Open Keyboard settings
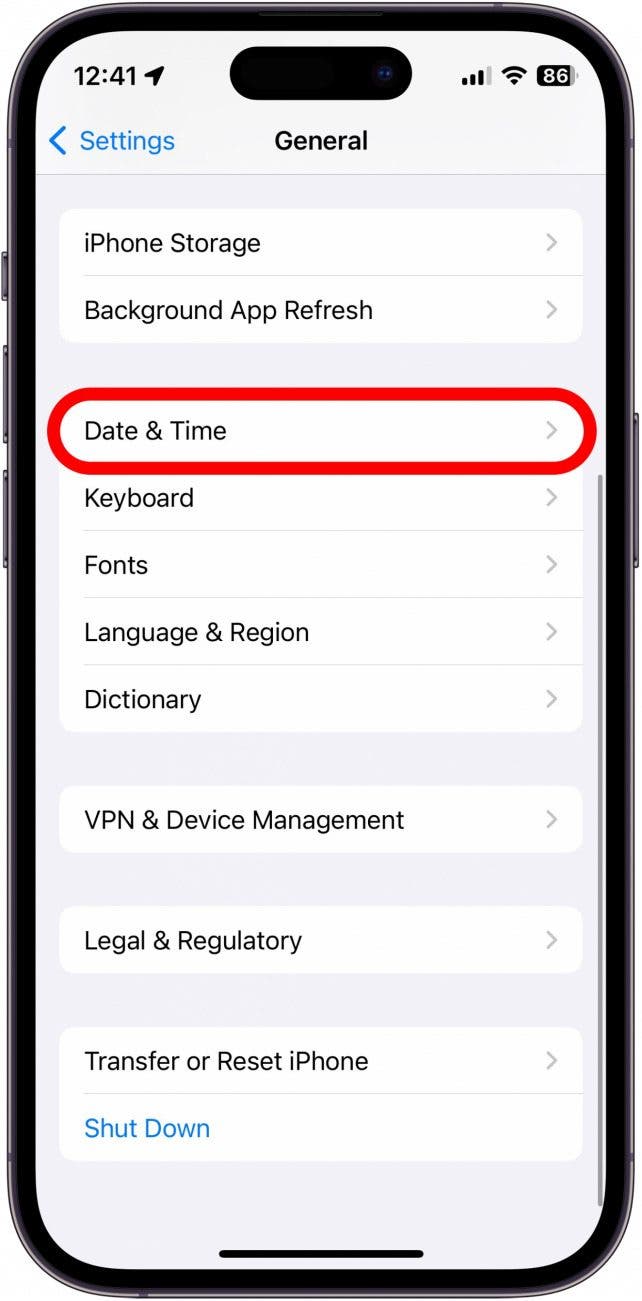This screenshot has height=1301, width=642. click(320, 498)
